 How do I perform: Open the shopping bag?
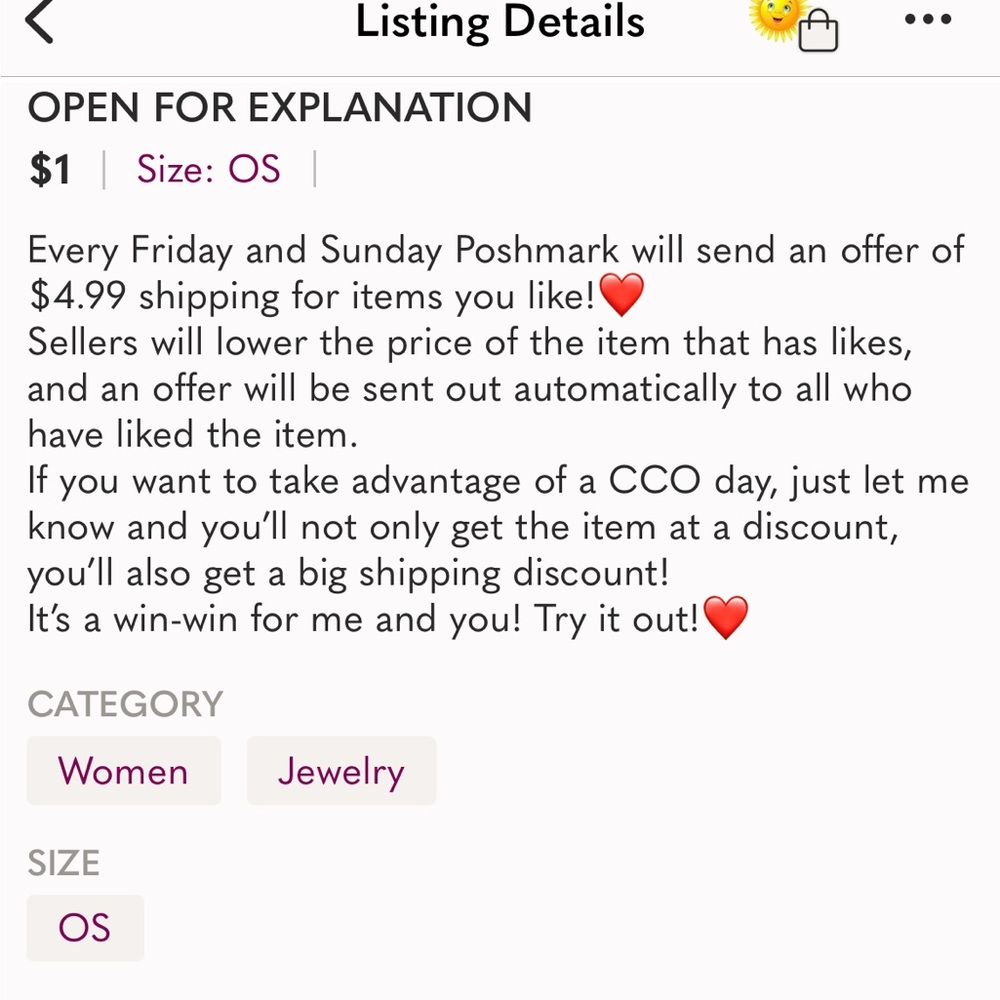tap(817, 30)
